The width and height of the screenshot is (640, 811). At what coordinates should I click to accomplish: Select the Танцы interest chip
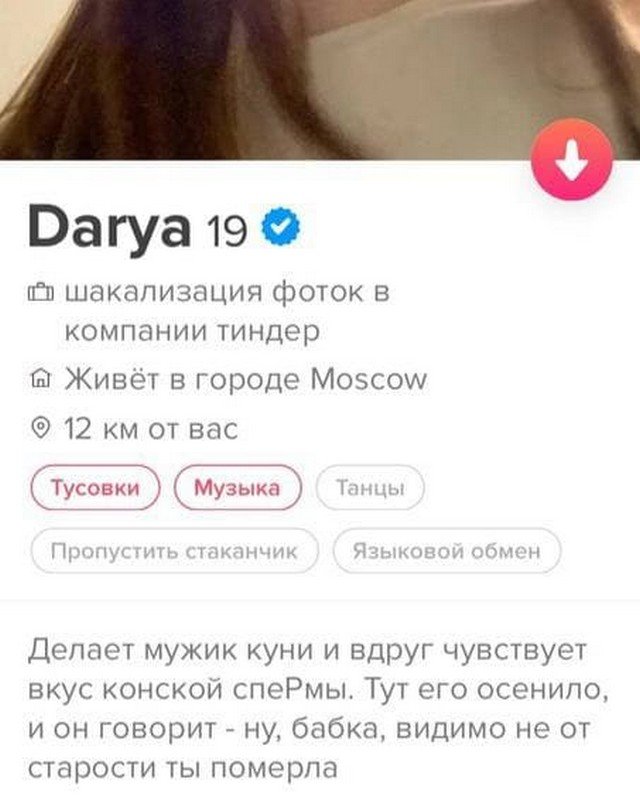coord(370,489)
